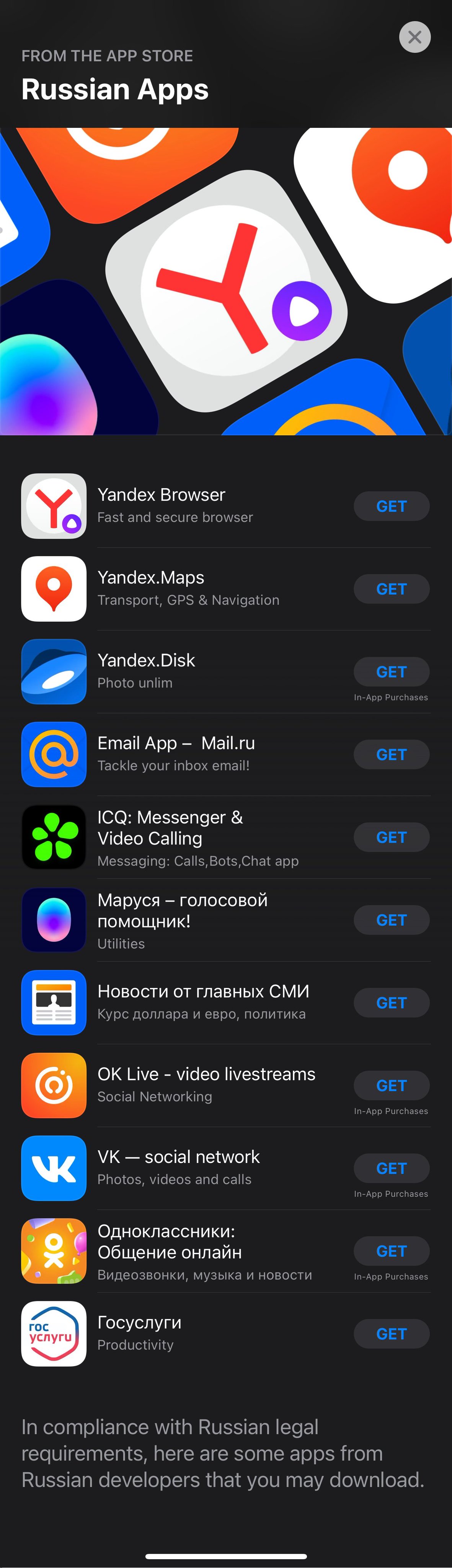This screenshot has width=452, height=1568.
Task: Download Одноклассники with GET
Action: pyautogui.click(x=391, y=1251)
